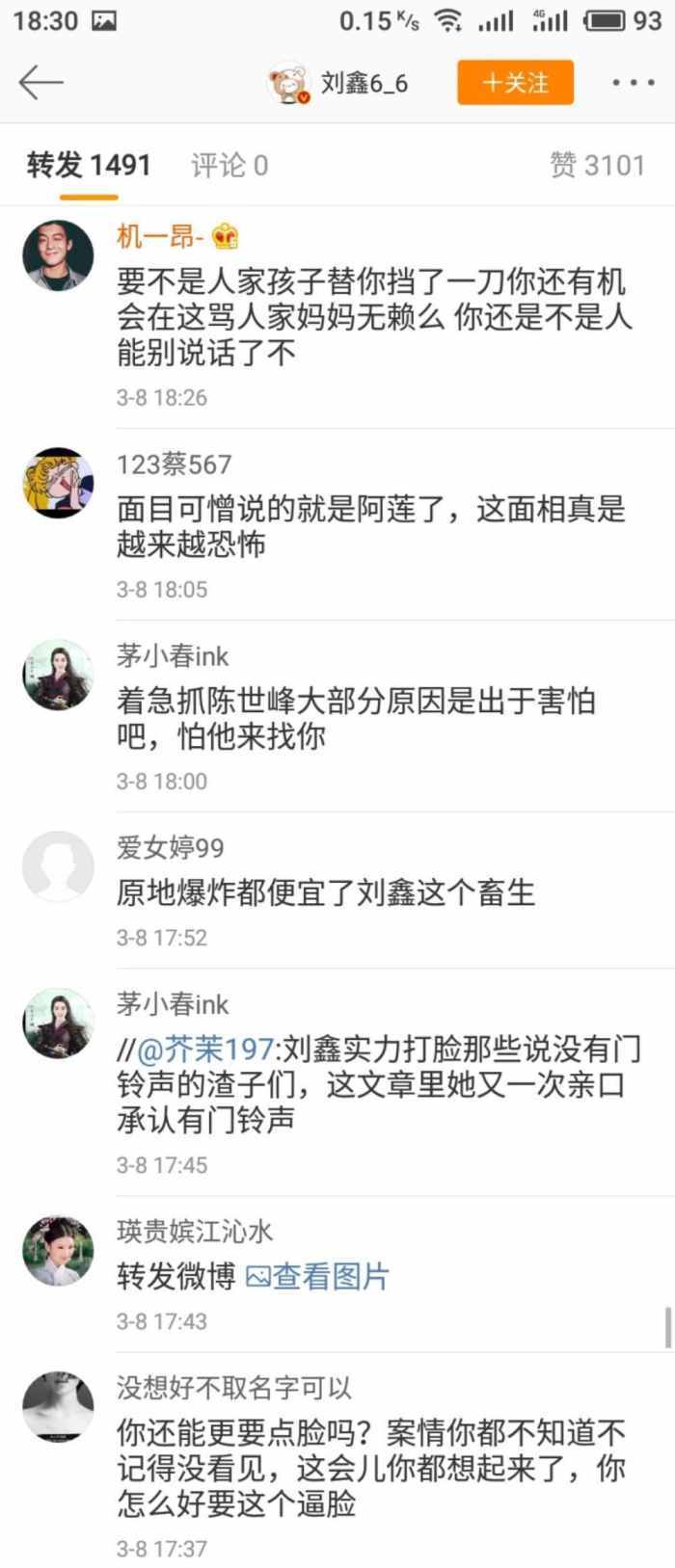This screenshot has width=675, height=1568.
Task: Switch to the 转发 1491 tab
Action: [89, 166]
